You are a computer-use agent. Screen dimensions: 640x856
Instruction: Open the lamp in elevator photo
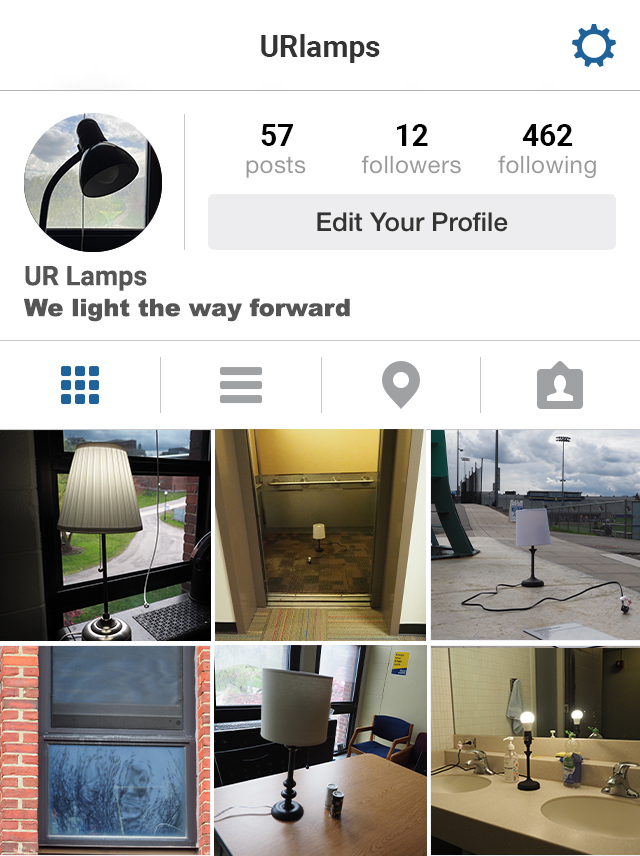(x=320, y=535)
